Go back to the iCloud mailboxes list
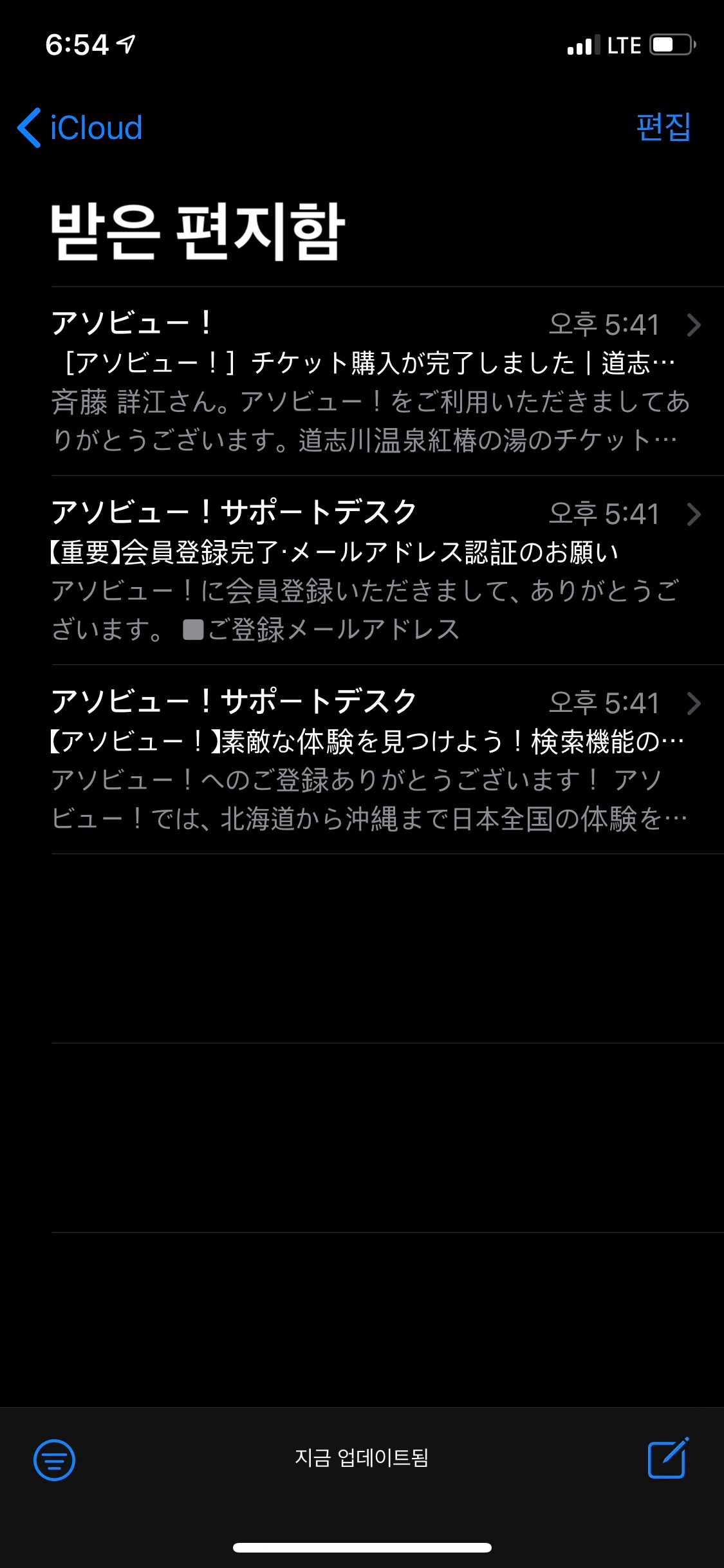The width and height of the screenshot is (724, 1568). 80,127
